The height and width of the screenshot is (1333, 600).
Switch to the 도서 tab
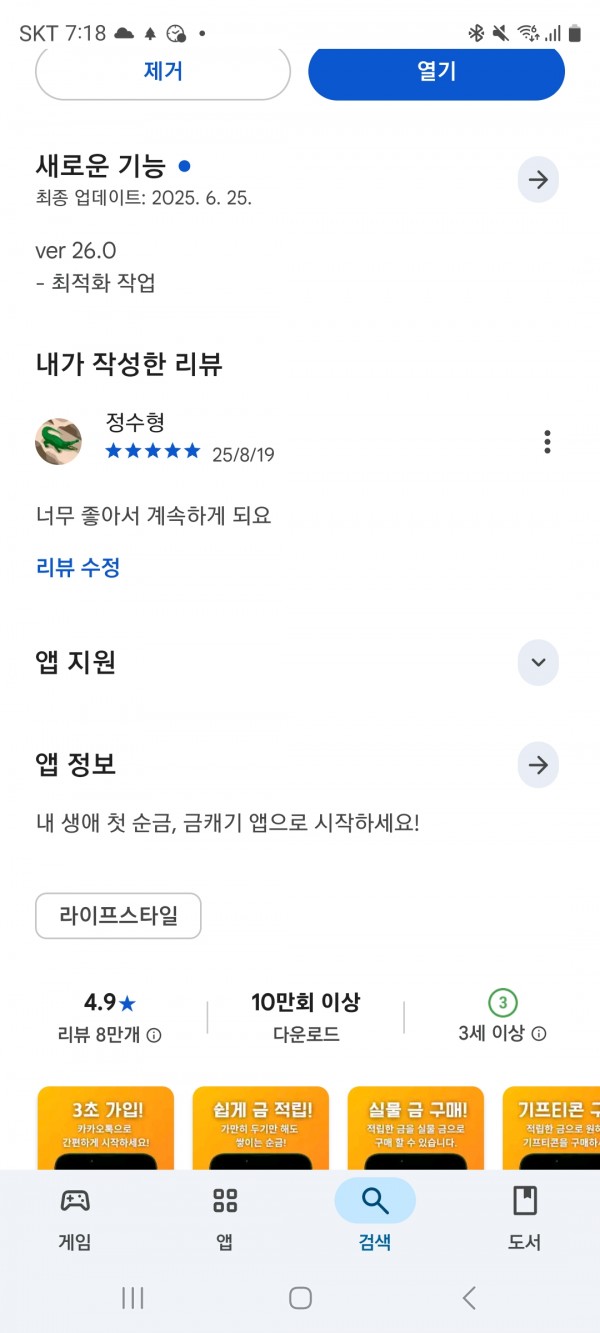(525, 1217)
